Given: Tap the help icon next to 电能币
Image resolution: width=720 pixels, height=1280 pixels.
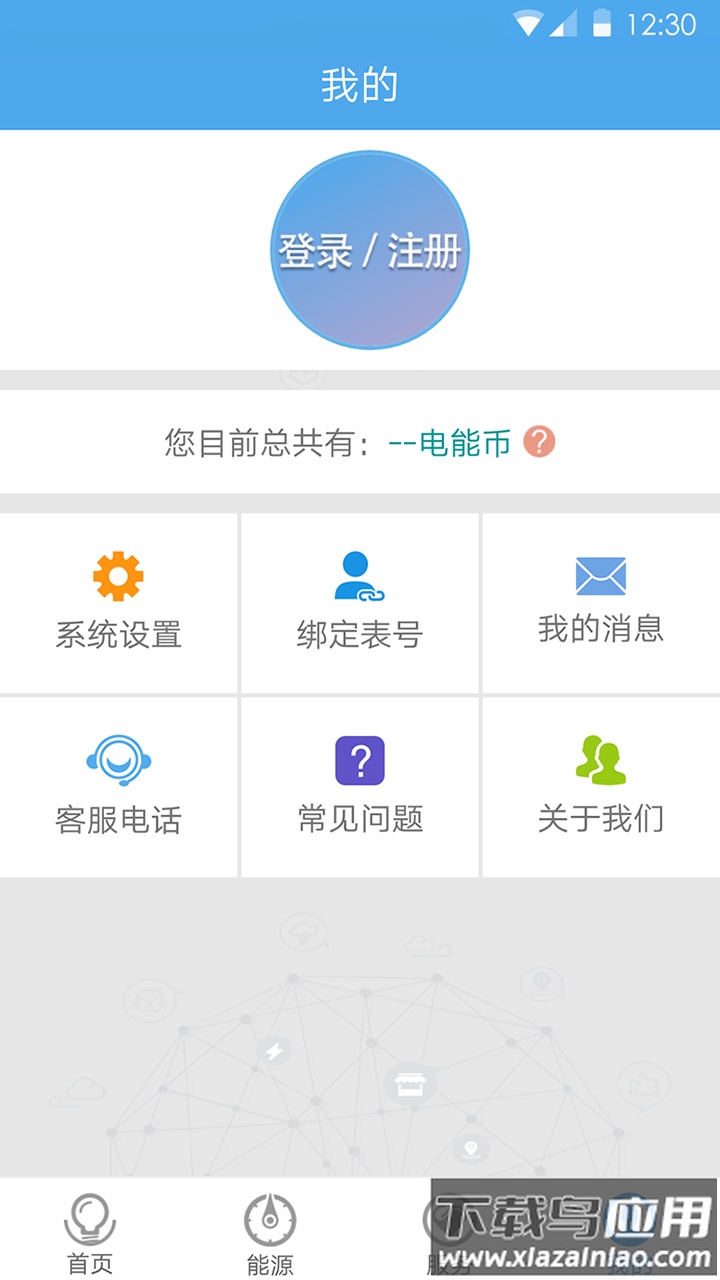Looking at the screenshot, I should [x=538, y=441].
